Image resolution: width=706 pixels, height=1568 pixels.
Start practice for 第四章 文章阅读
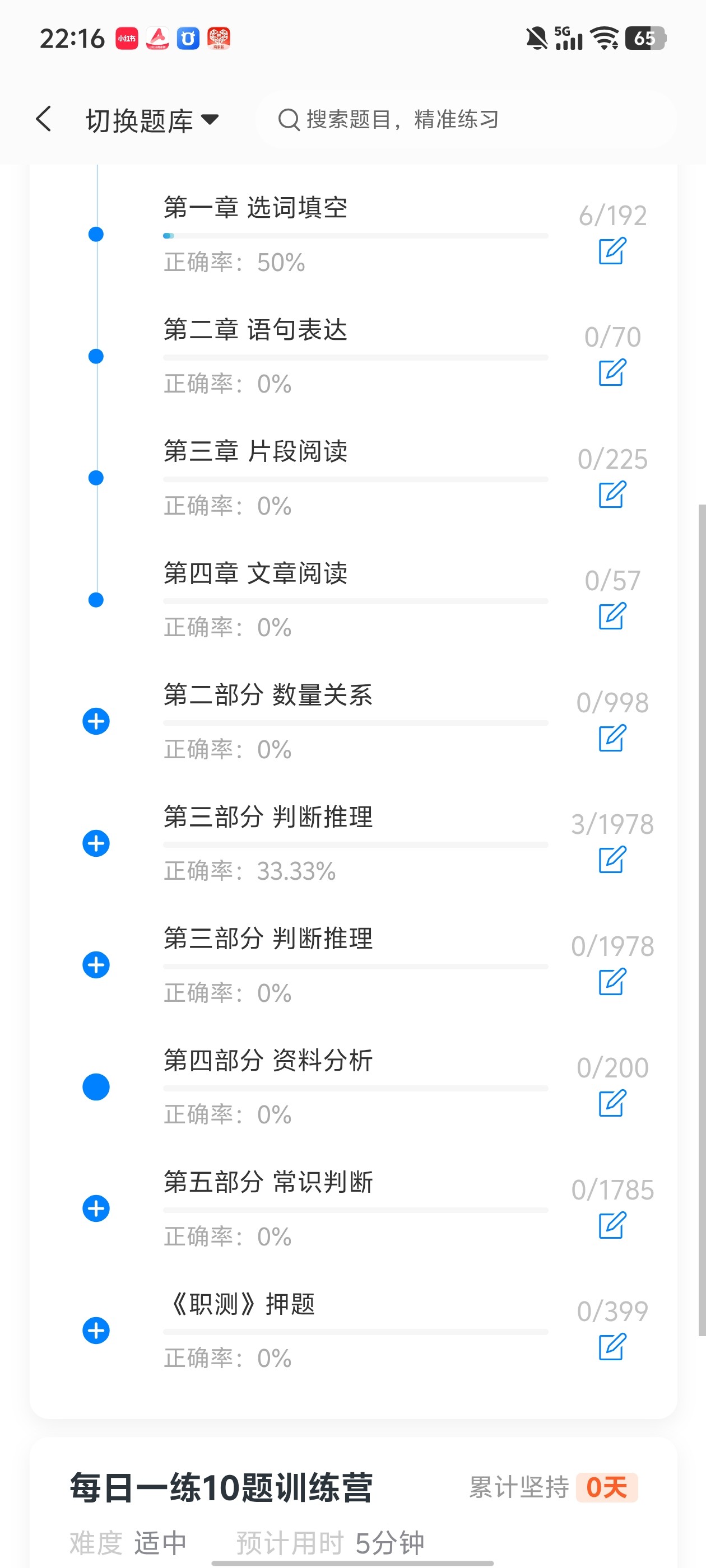pos(612,616)
